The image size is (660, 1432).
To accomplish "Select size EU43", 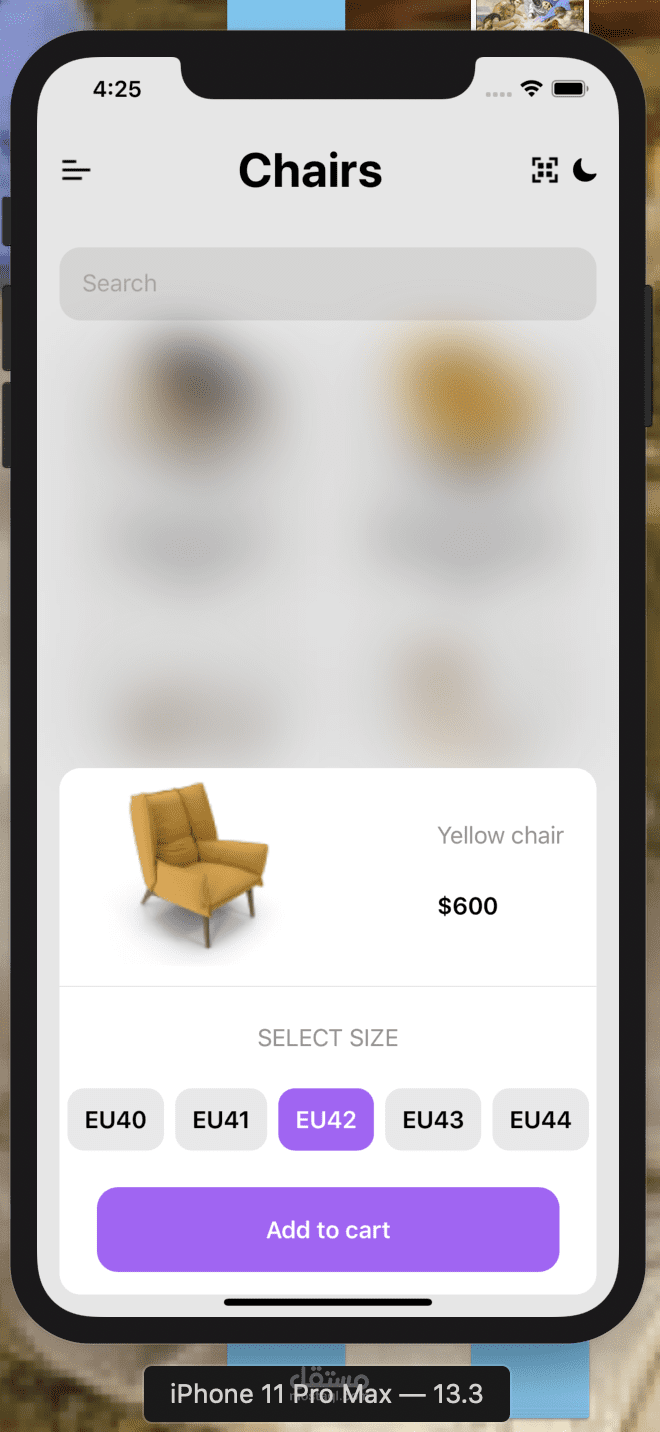I will (433, 1120).
